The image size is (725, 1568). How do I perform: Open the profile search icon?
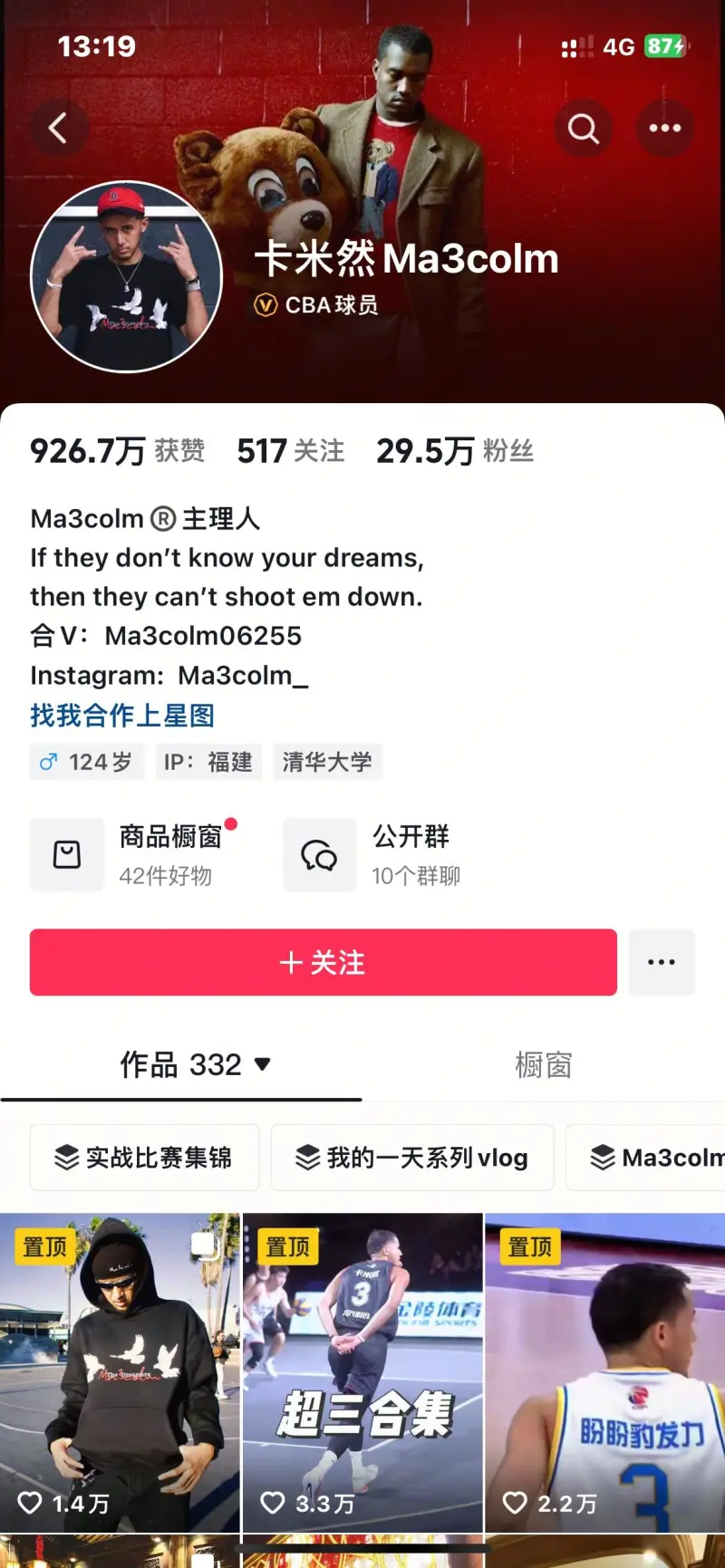(583, 128)
